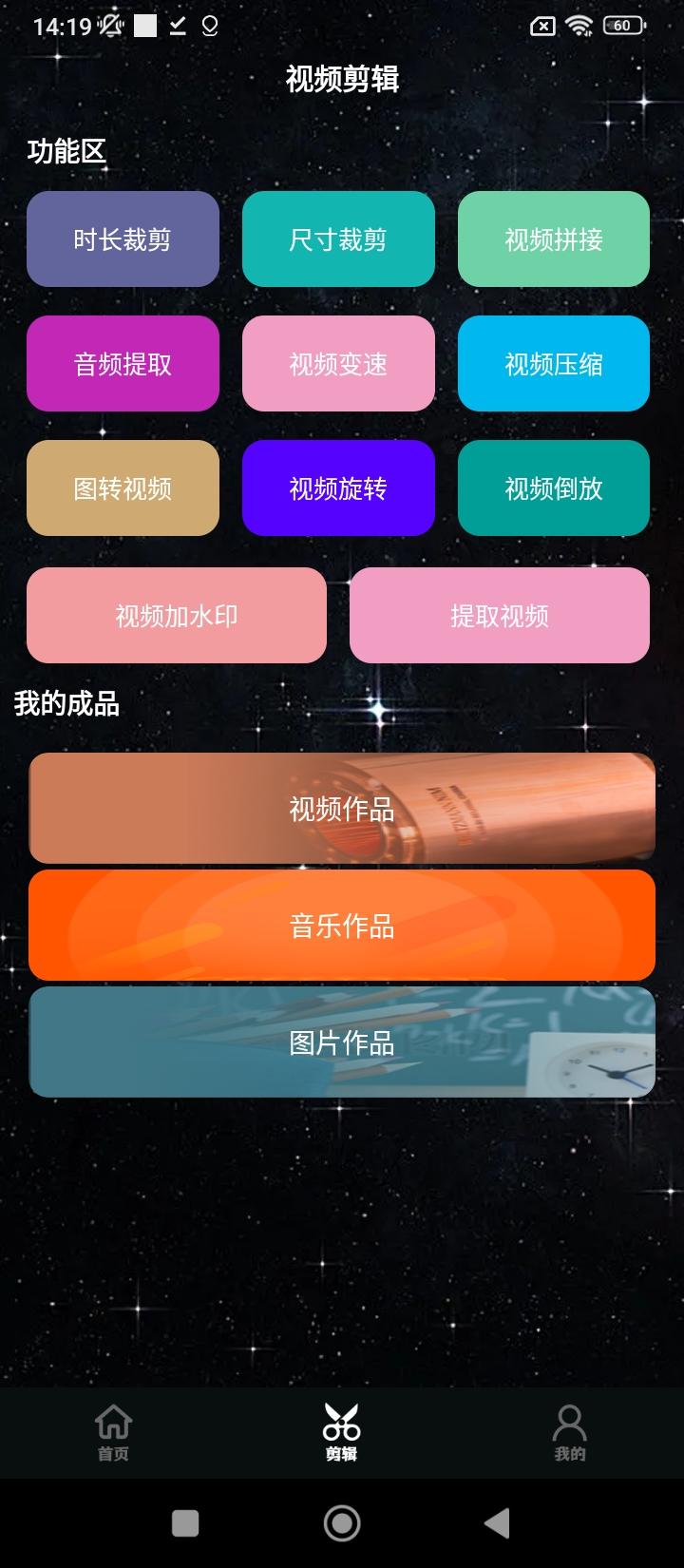The image size is (684, 1568).
Task: Tap the 提取视频 extract video button
Action: tap(500, 616)
